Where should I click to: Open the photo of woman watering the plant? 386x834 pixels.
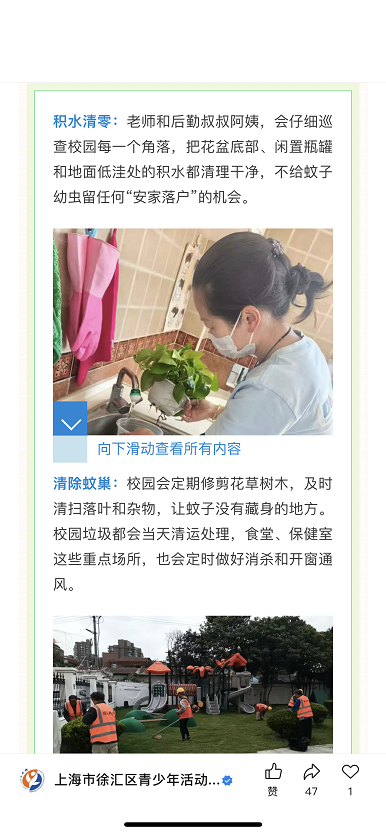[x=193, y=332]
